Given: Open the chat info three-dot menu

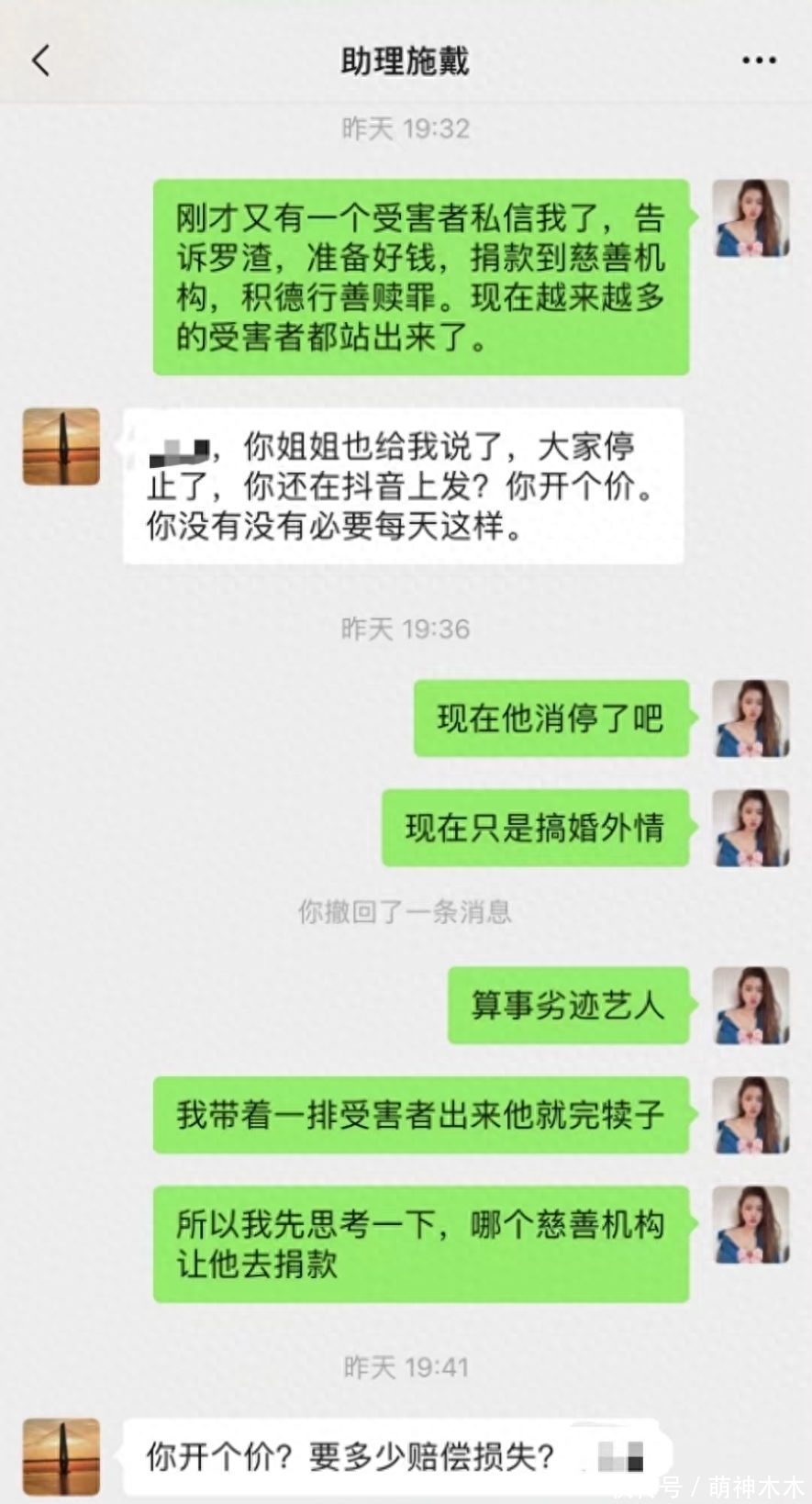Looking at the screenshot, I should point(759,61).
